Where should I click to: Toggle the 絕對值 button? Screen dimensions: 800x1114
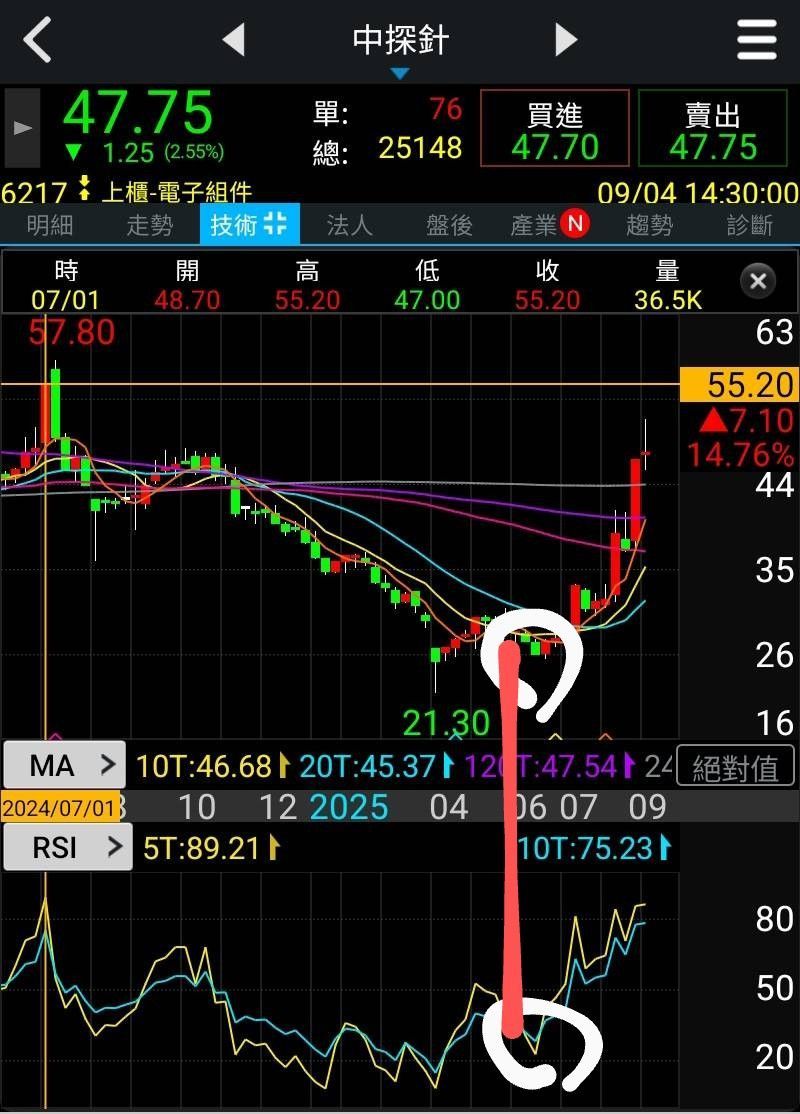click(x=736, y=767)
